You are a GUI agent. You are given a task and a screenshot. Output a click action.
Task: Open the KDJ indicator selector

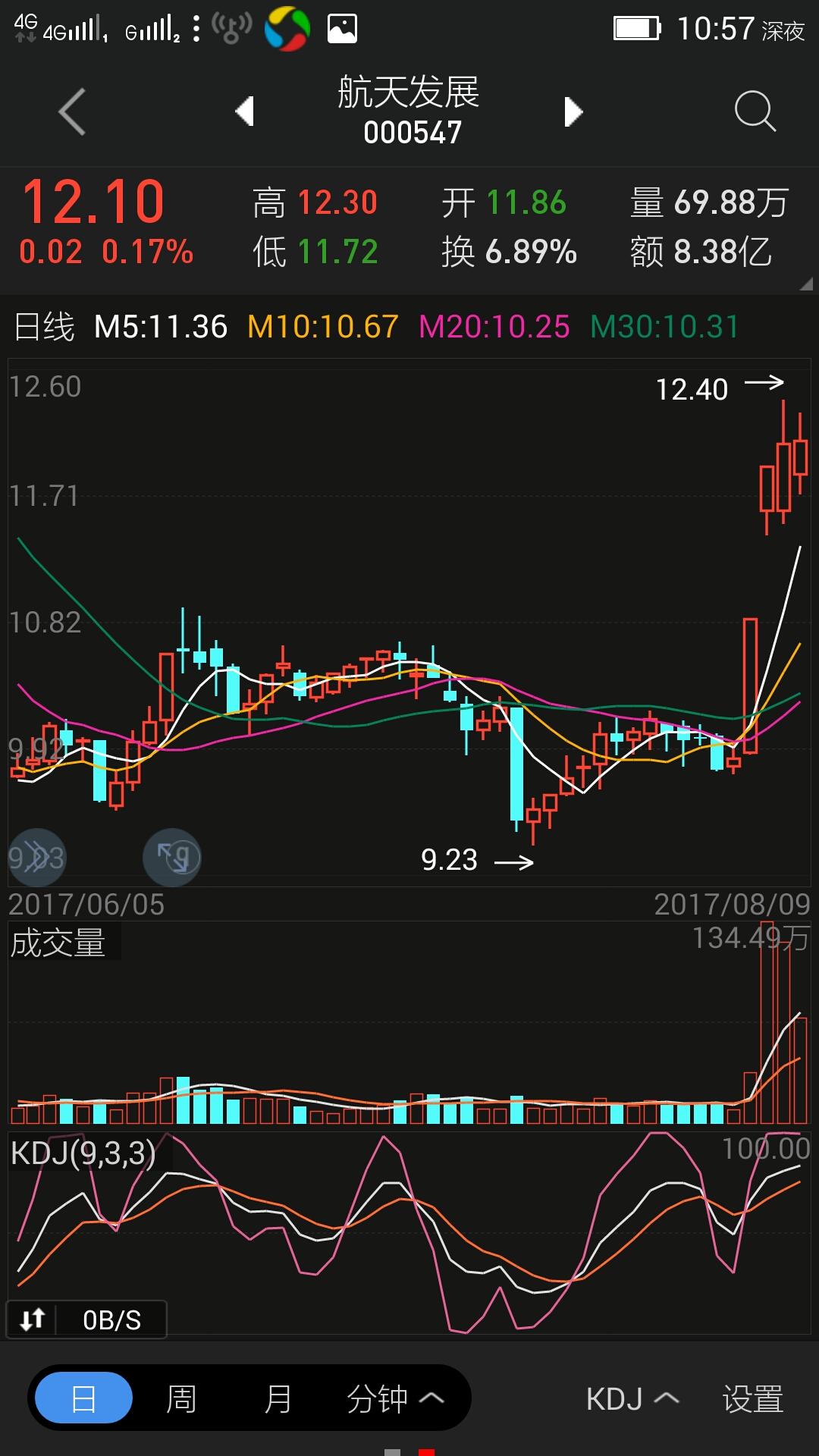(632, 1398)
